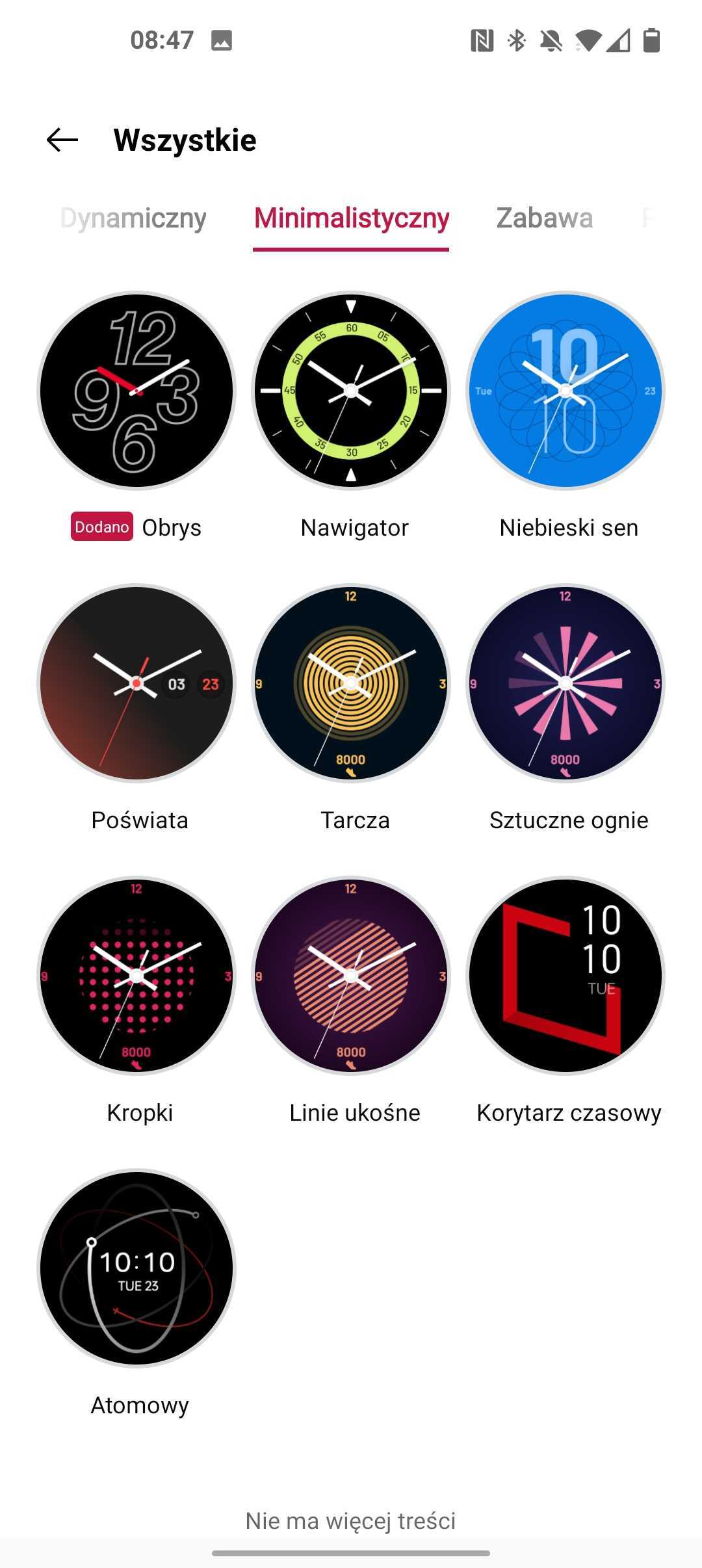Viewport: 702px width, 1568px height.
Task: Switch to the Dynamiczny tab
Action: coord(133,218)
